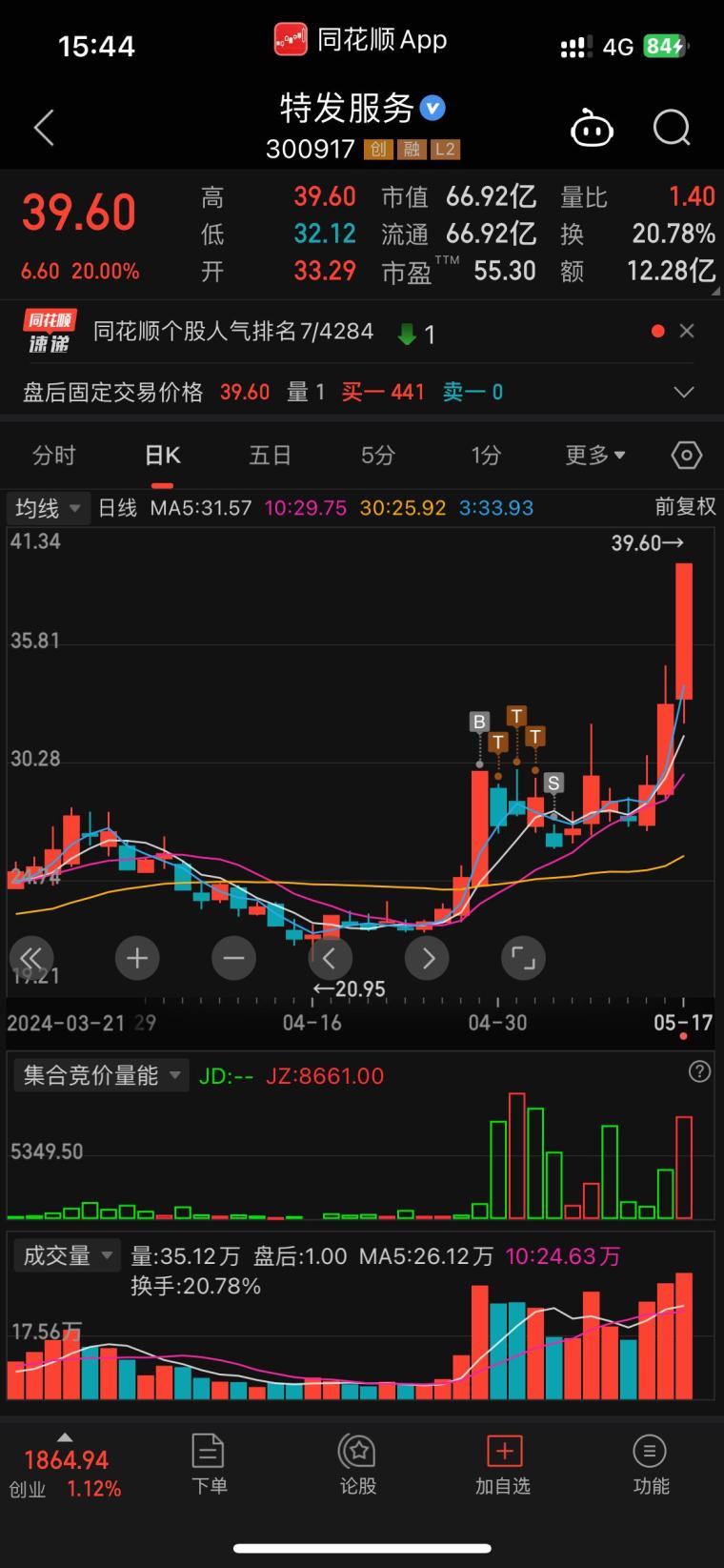Open the 更多 periods dropdown
Screen dimensions: 724x1568
click(x=595, y=455)
